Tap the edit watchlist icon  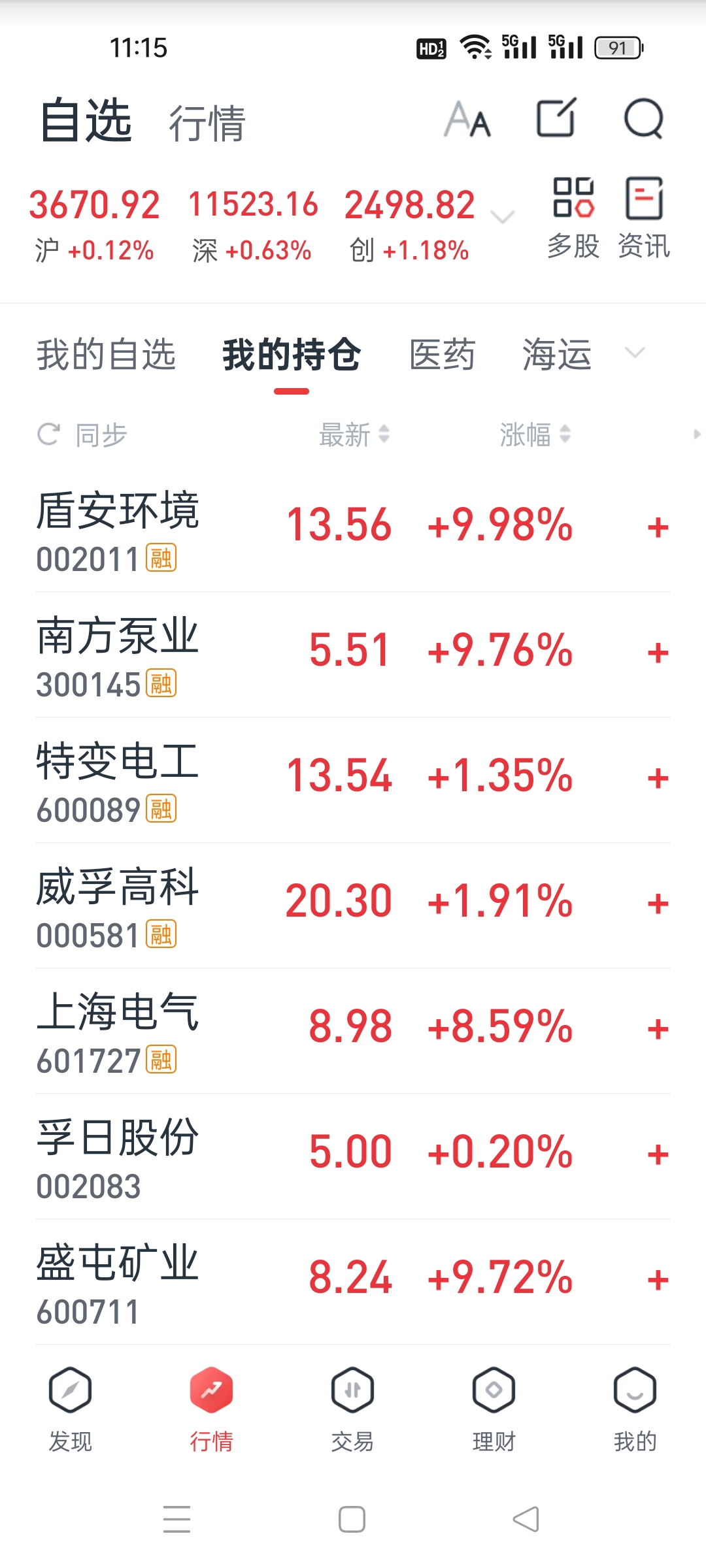click(x=556, y=118)
